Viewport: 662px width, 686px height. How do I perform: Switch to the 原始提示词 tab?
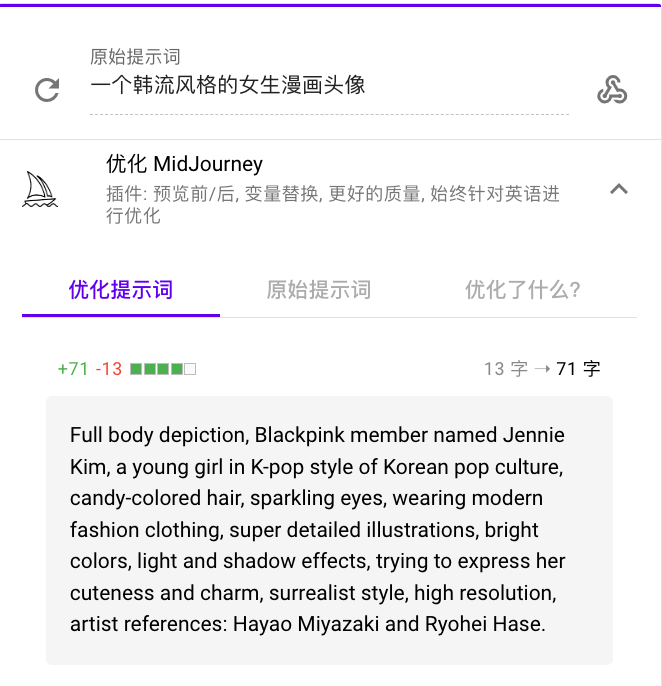click(319, 290)
